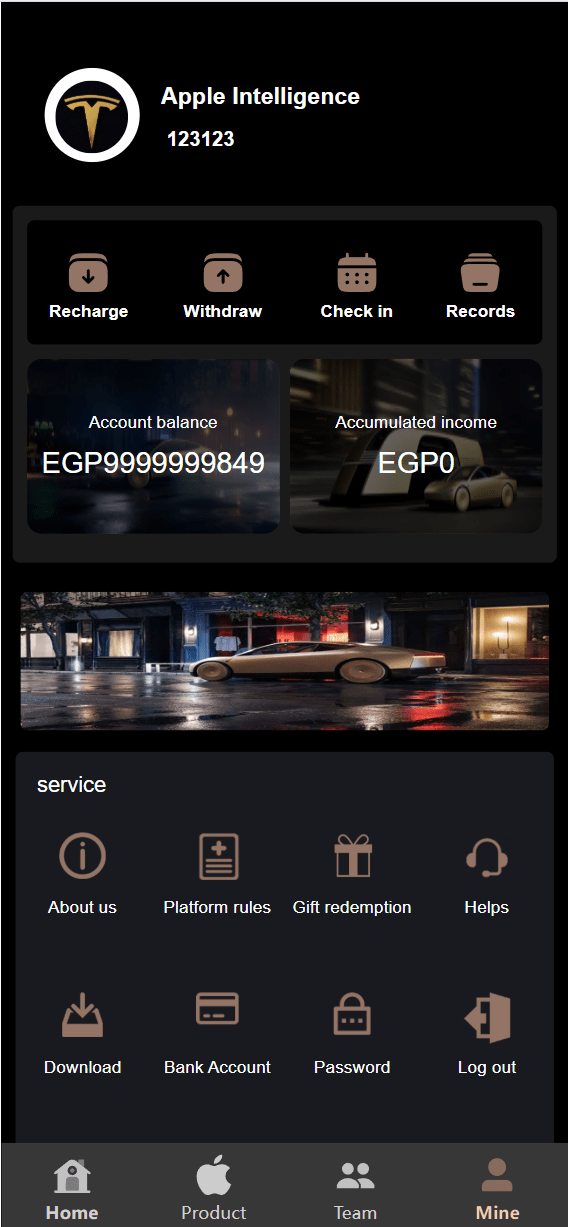
Task: Open the Recharge option
Action: (88, 286)
